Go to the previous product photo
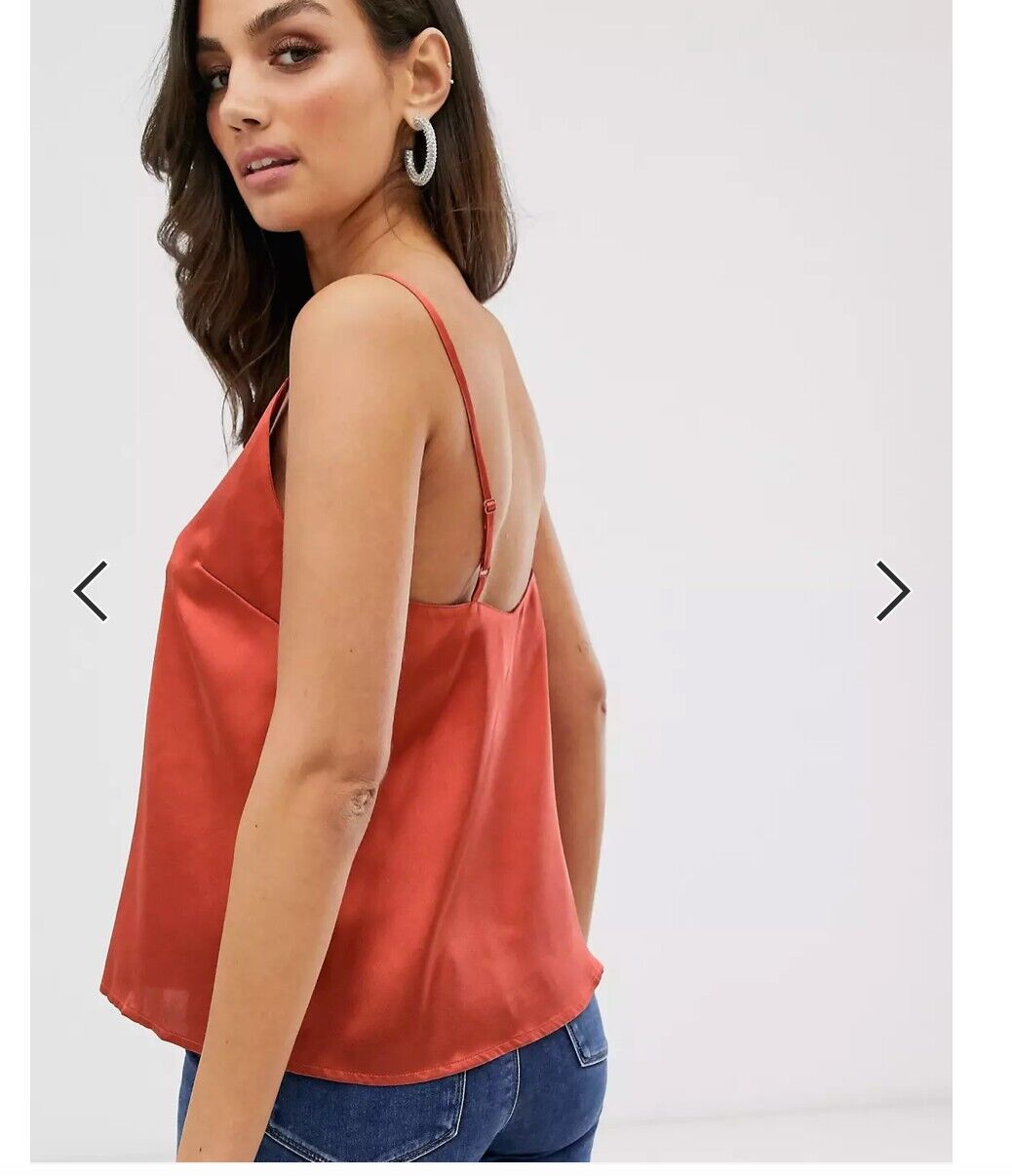Image resolution: width=1012 pixels, height=1176 pixels. 91,591
